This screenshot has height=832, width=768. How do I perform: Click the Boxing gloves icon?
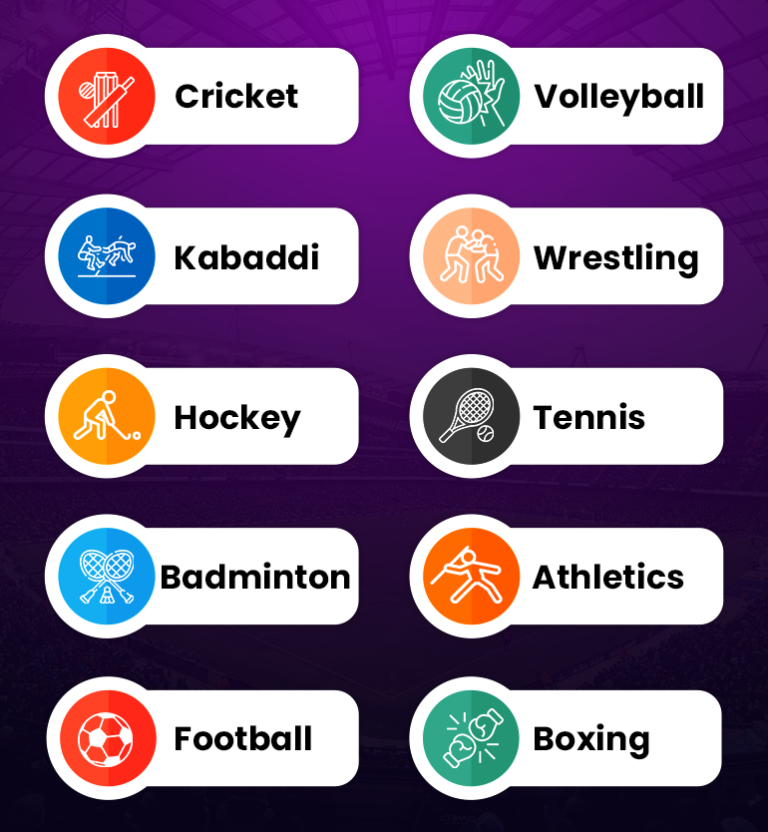coord(469,738)
